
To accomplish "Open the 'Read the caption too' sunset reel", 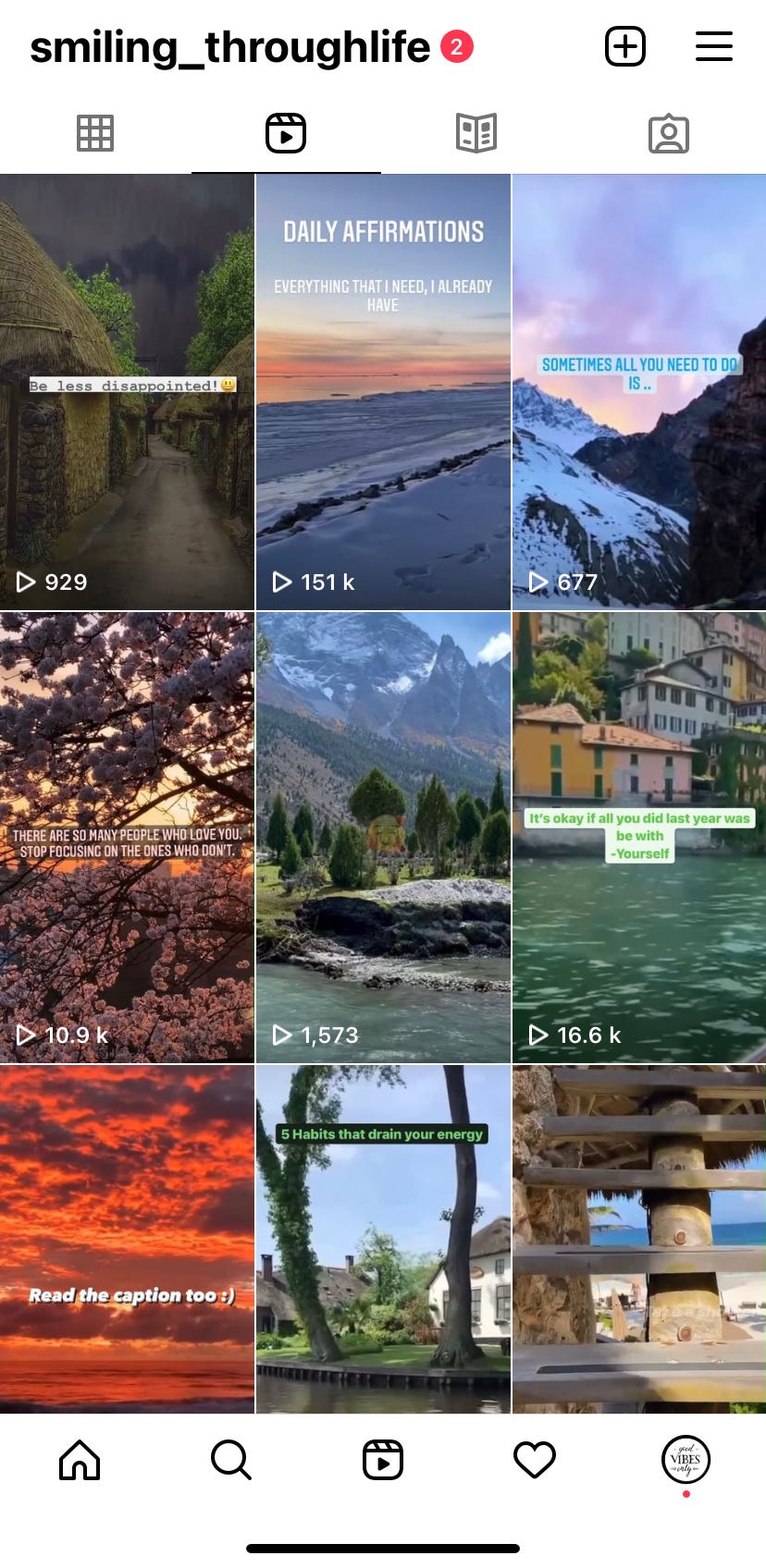I will click(127, 1239).
